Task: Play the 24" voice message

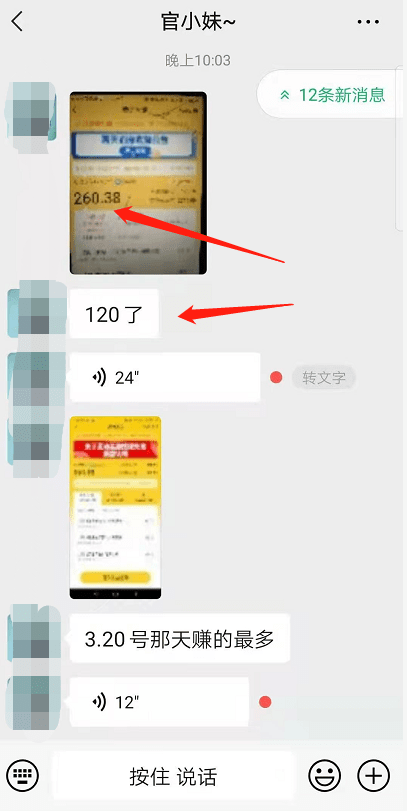Action: pyautogui.click(x=165, y=378)
